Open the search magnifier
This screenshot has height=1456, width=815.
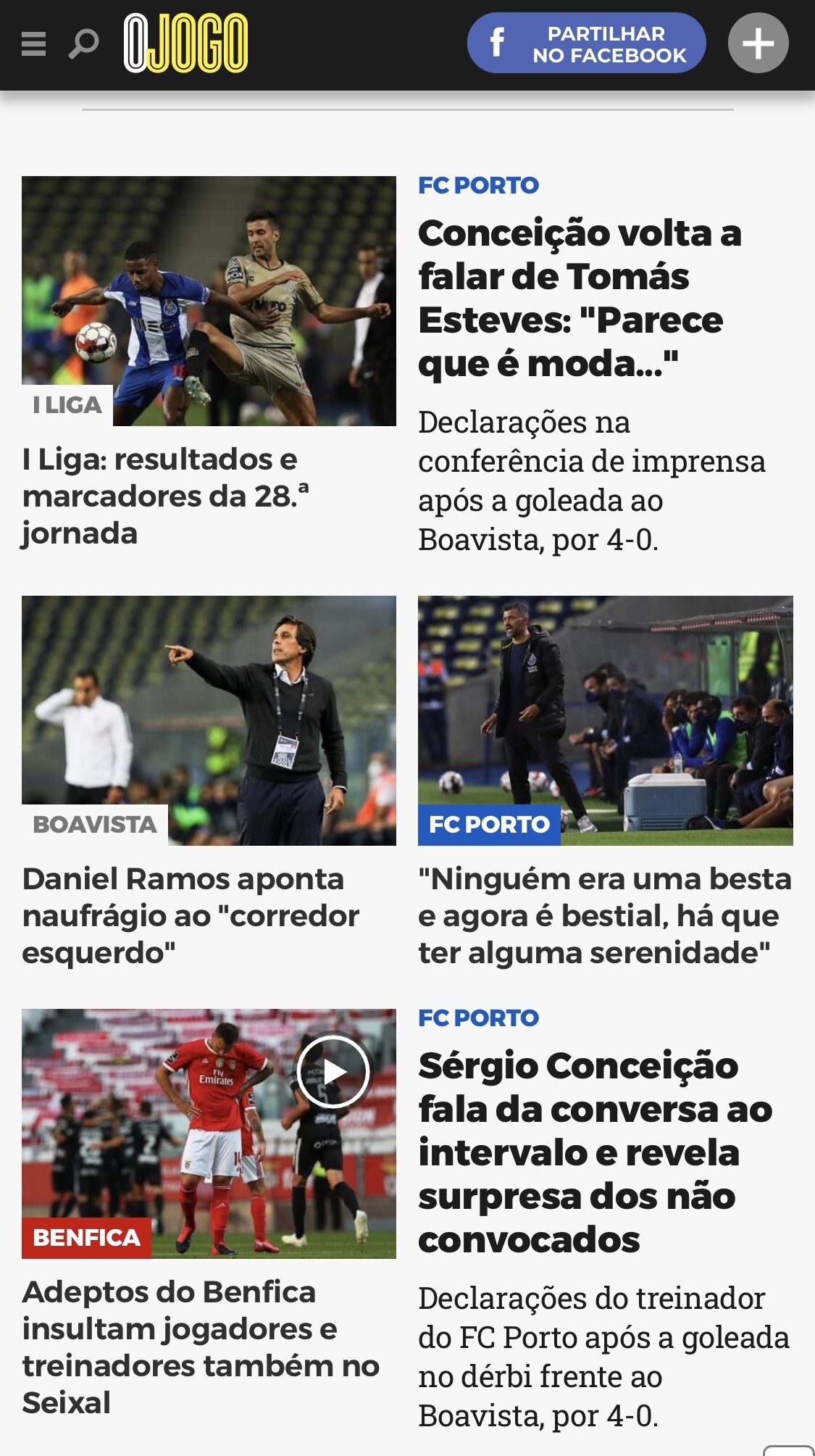point(83,44)
